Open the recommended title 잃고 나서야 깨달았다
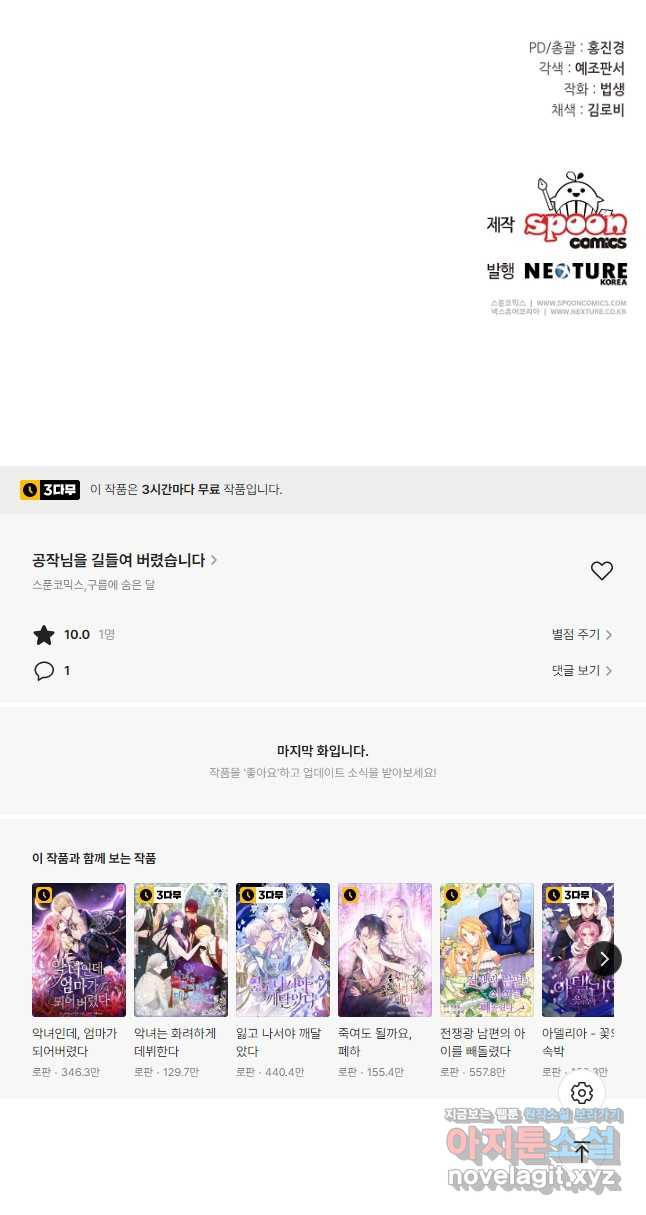Image resolution: width=646 pixels, height=1215 pixels. (x=283, y=950)
